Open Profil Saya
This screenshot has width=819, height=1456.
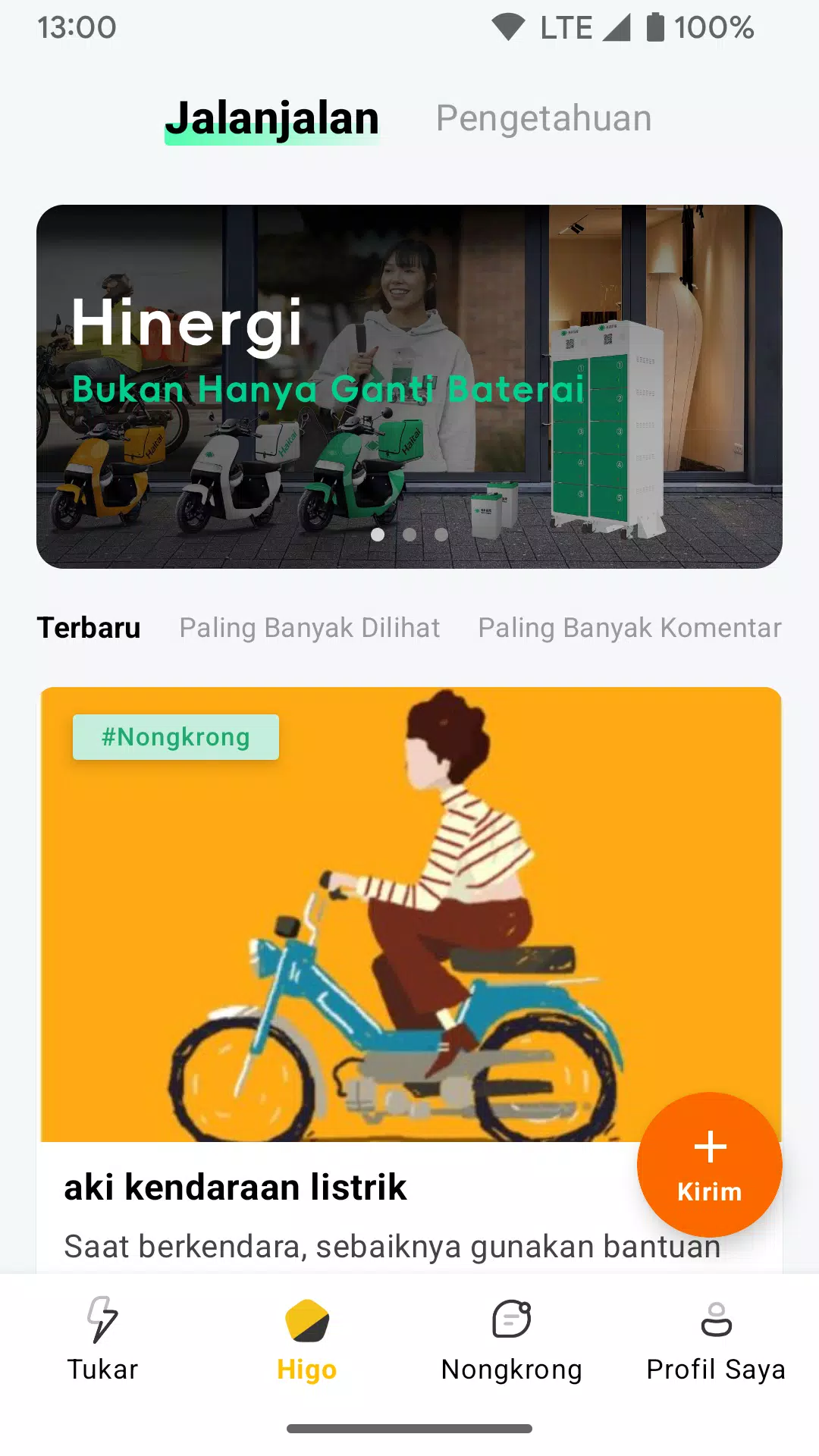tap(716, 1339)
